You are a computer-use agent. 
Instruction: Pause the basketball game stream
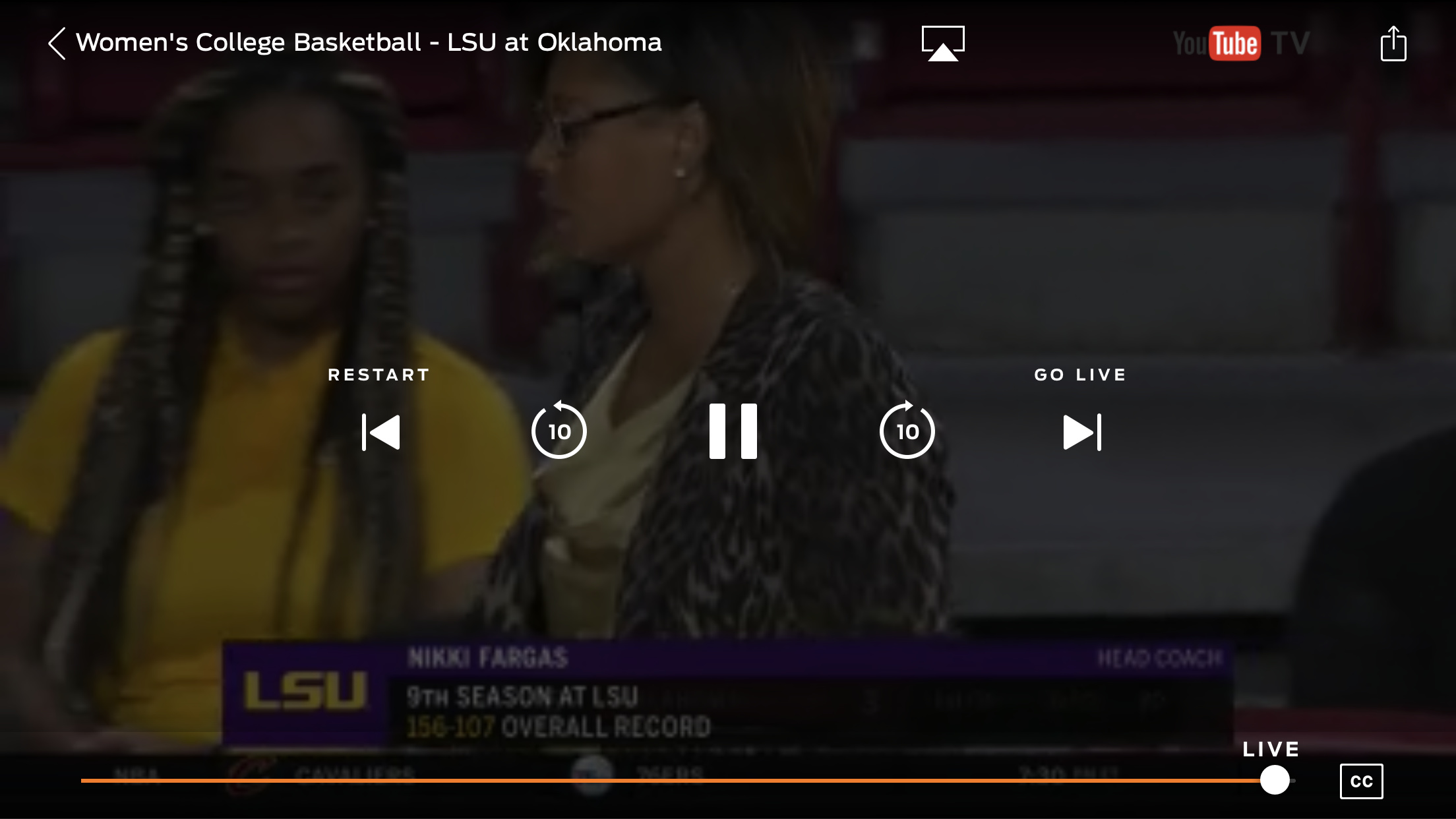click(x=733, y=431)
